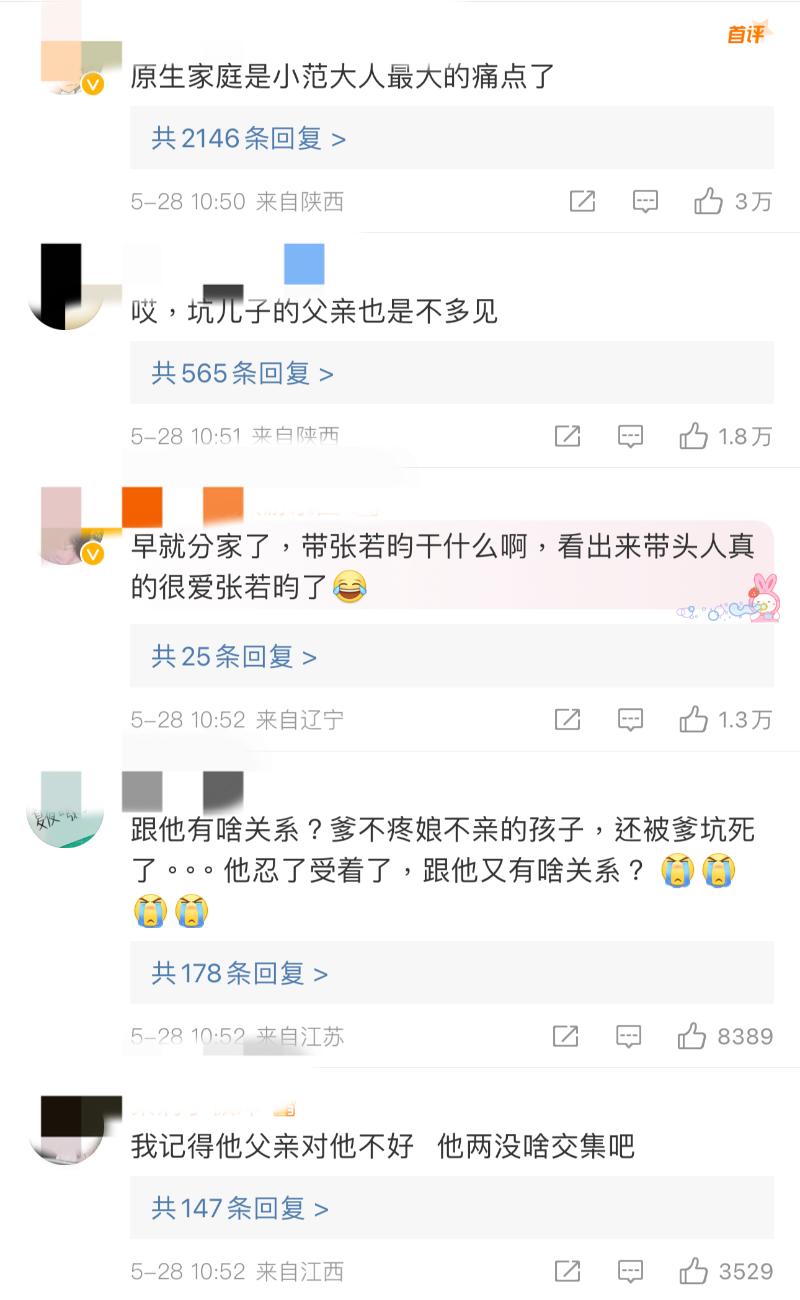This screenshot has height=1300, width=800.
Task: Reply to the 我记得他父亲对他不好 comment
Action: coord(630,1272)
